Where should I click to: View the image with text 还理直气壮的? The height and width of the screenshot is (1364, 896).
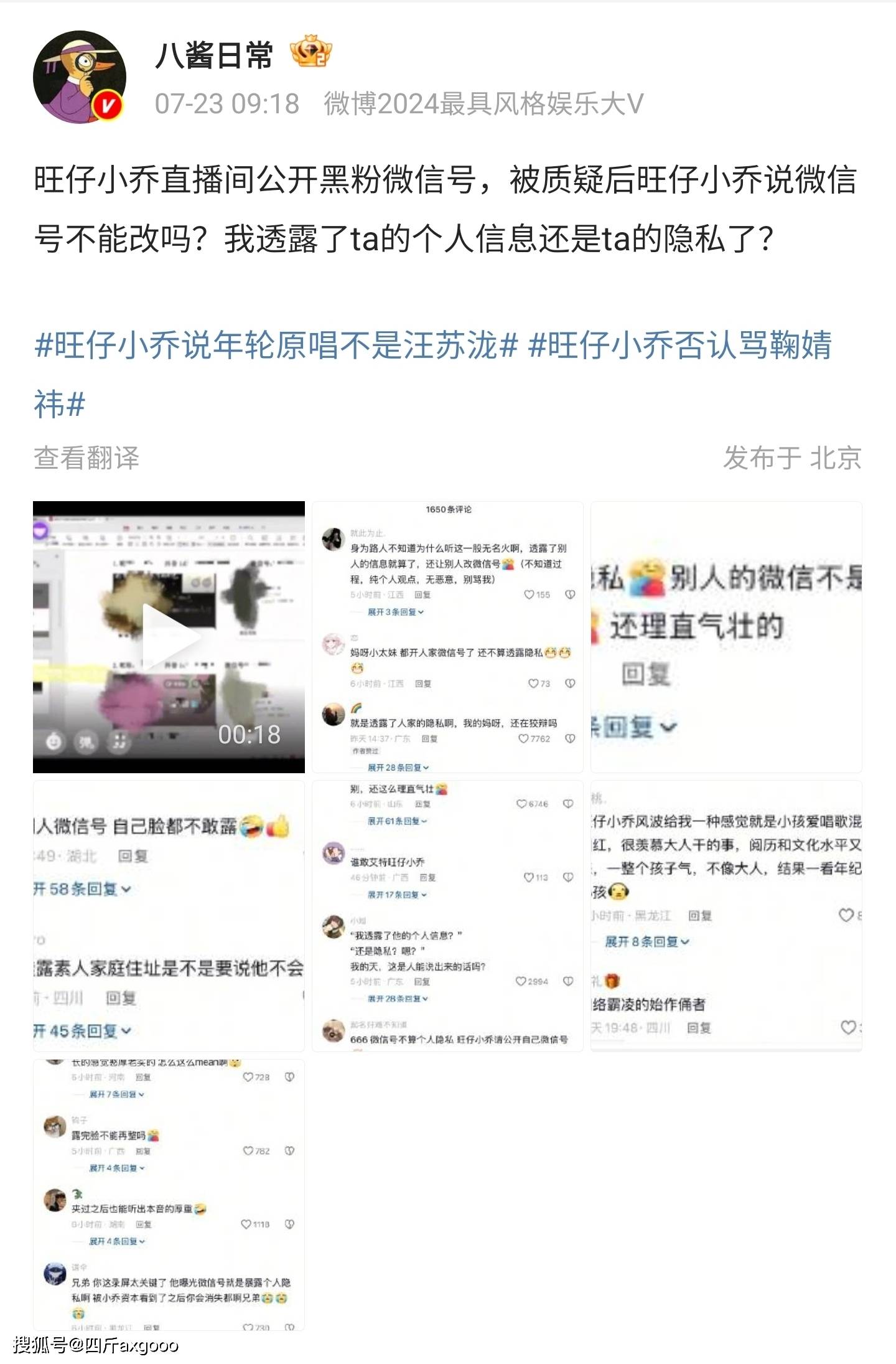726,637
